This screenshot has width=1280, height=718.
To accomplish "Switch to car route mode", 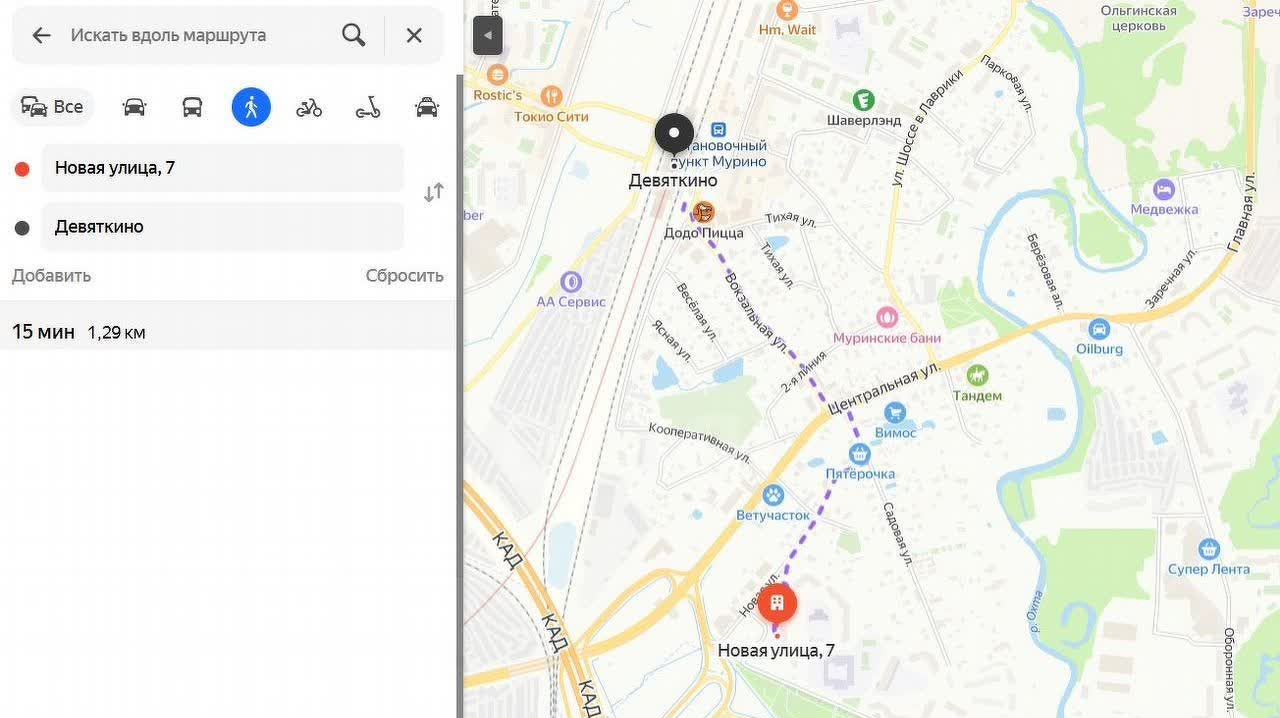I will 134,107.
